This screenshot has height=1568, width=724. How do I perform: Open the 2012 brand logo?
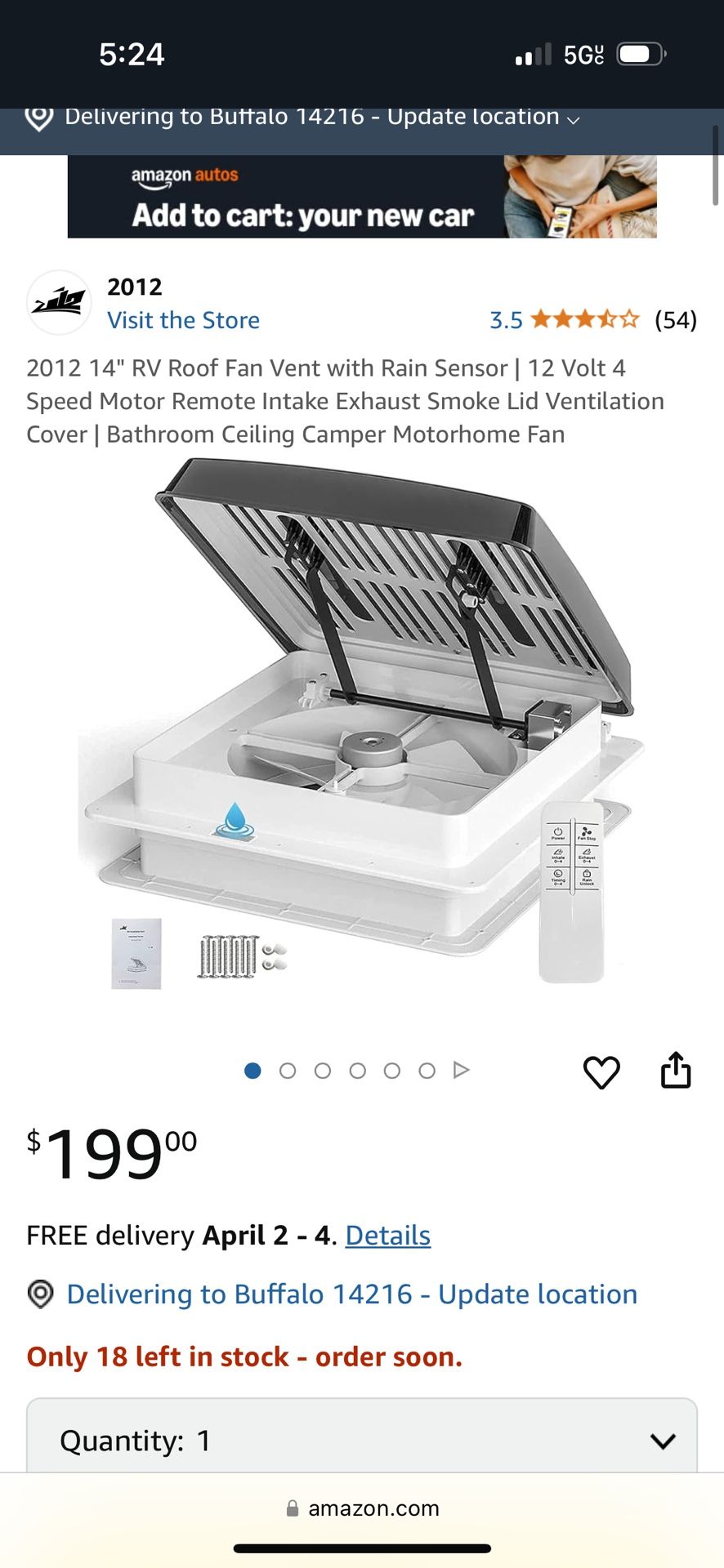tap(59, 303)
